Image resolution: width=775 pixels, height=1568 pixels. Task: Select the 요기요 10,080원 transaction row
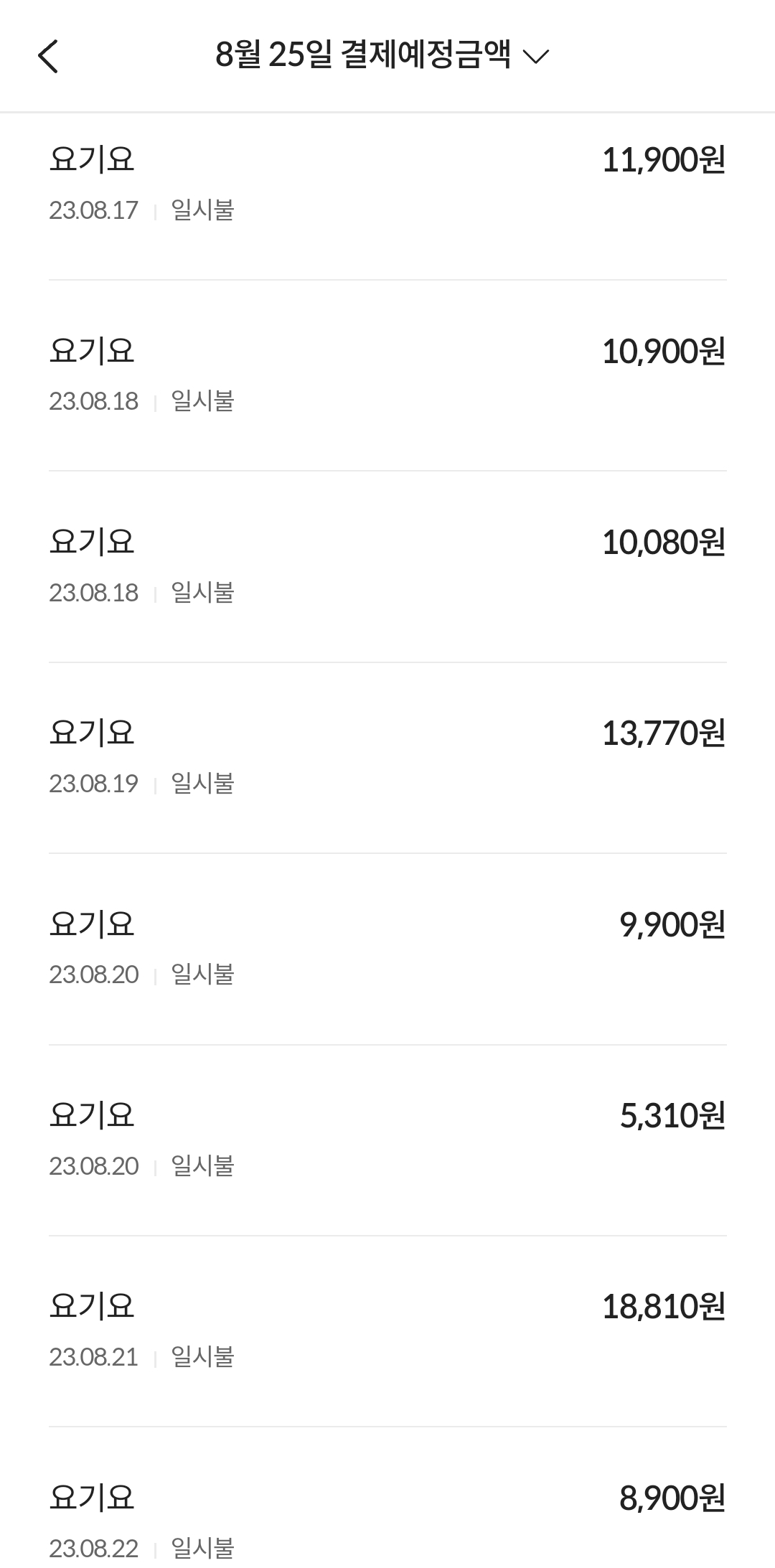pos(387,565)
